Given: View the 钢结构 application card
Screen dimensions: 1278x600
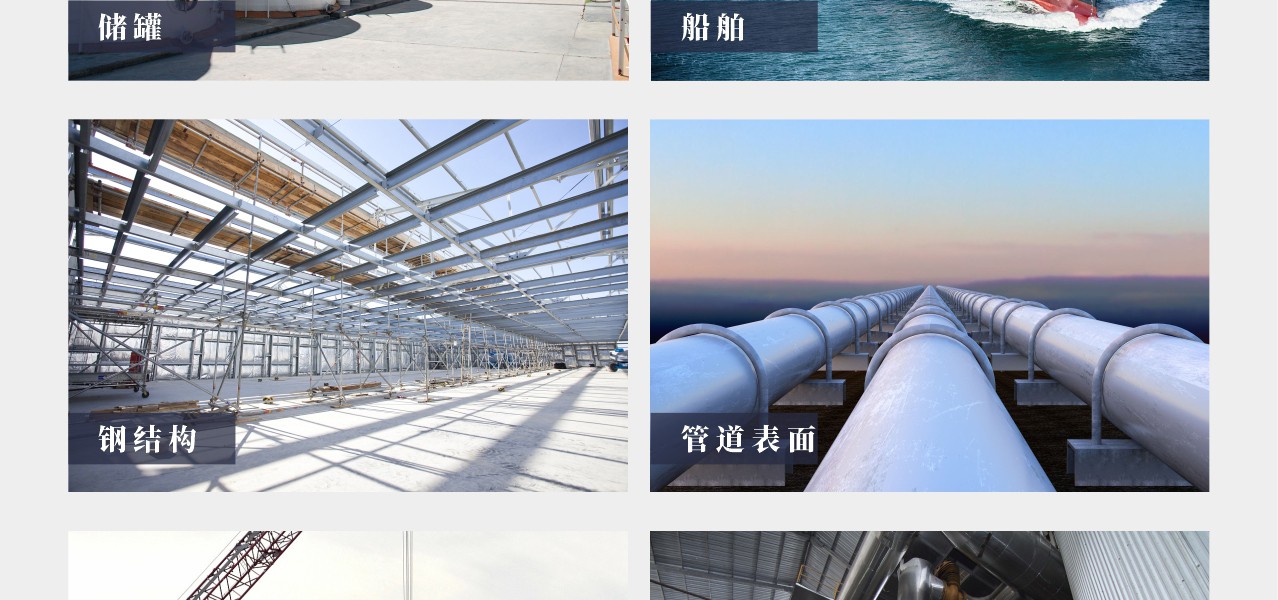Looking at the screenshot, I should [x=347, y=305].
